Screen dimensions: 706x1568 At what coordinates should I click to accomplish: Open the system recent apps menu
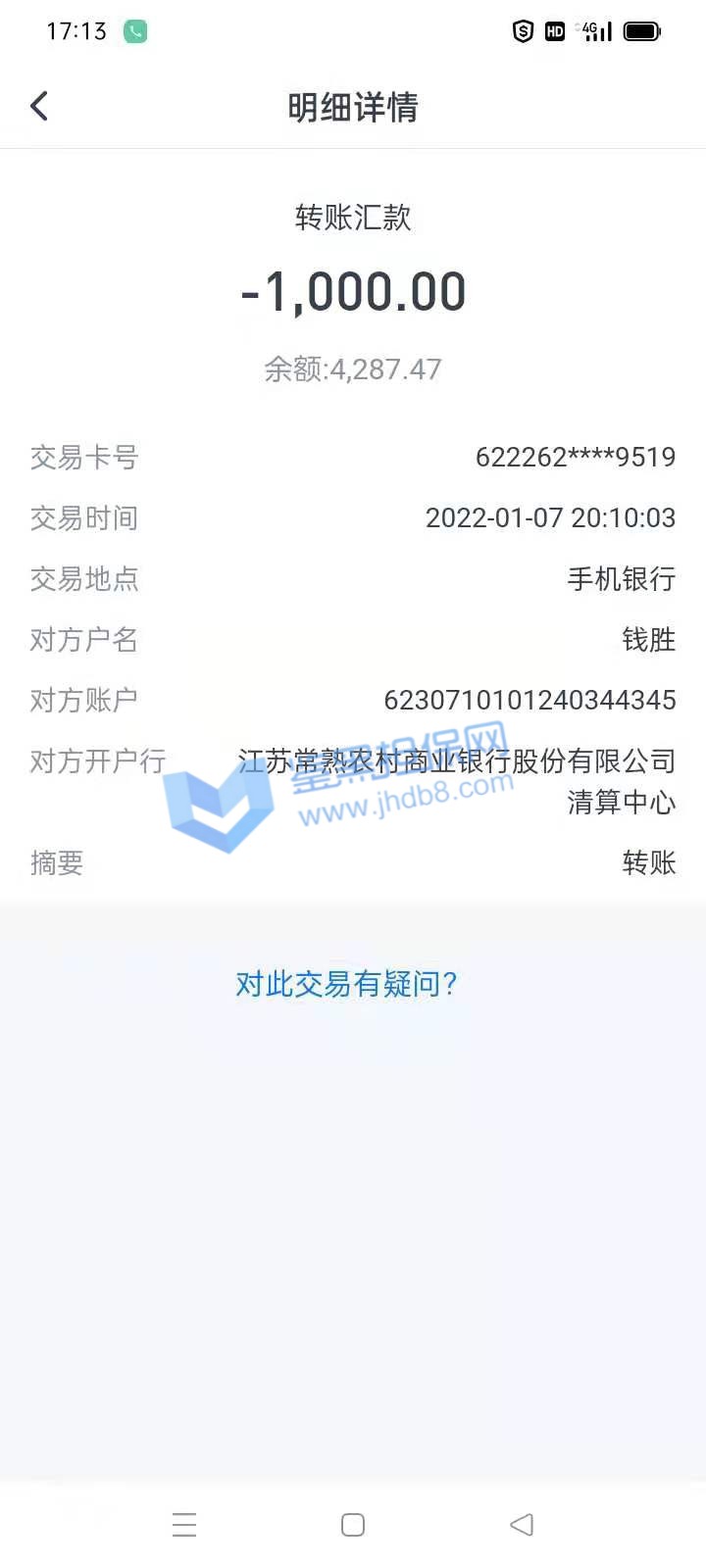click(184, 1524)
